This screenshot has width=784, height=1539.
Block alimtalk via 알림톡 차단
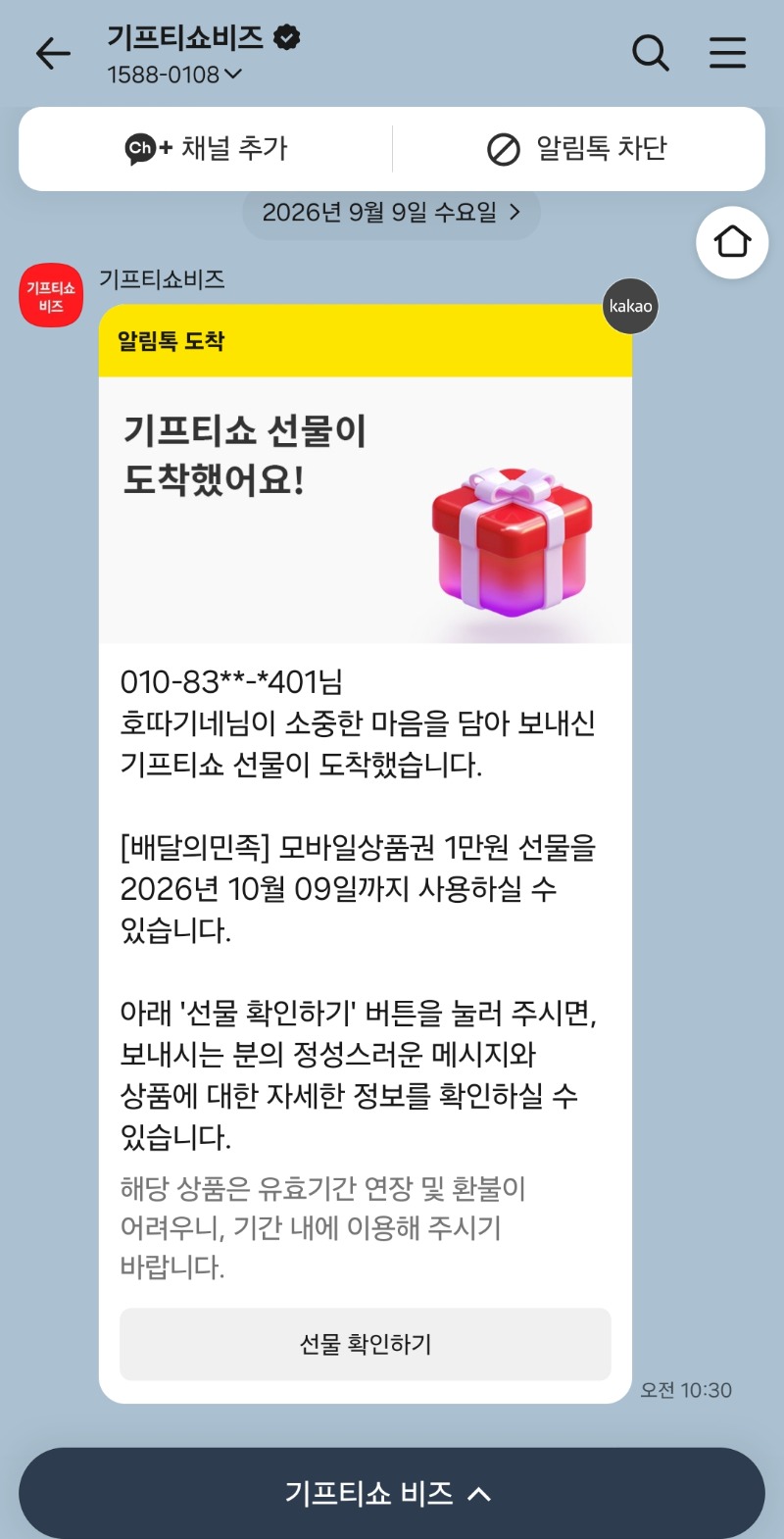[578, 149]
